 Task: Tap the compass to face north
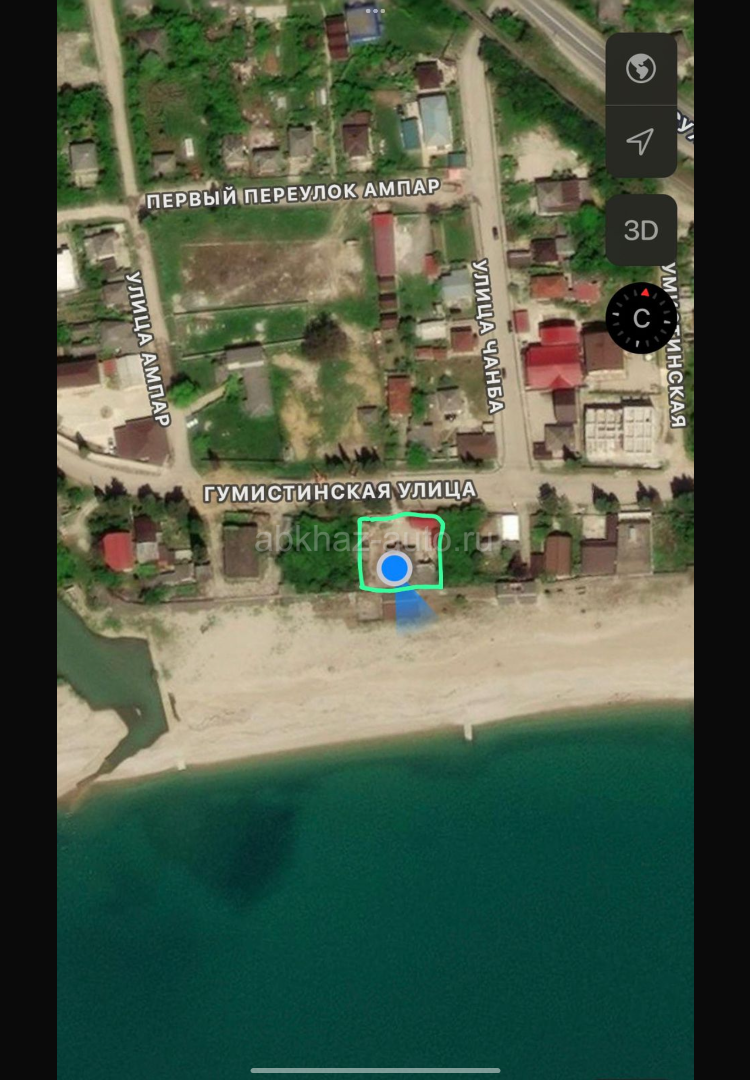point(641,318)
